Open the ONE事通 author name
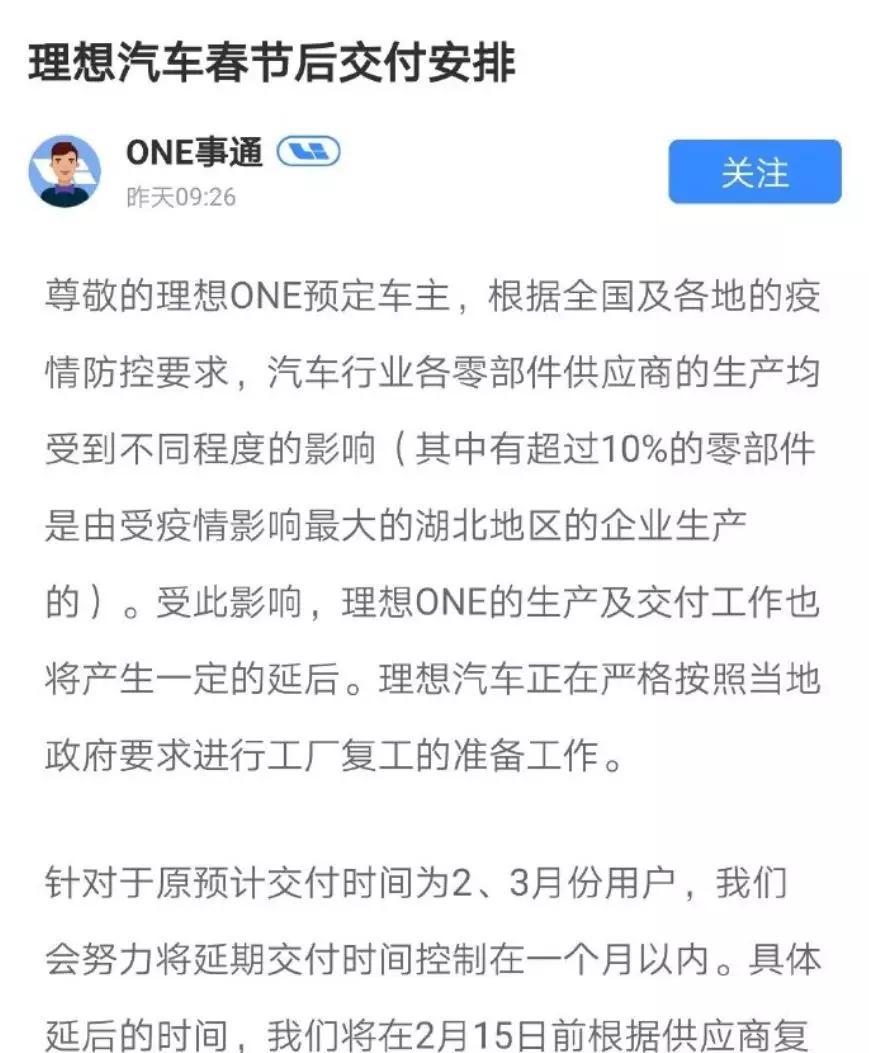The width and height of the screenshot is (869, 1053). pos(194,152)
